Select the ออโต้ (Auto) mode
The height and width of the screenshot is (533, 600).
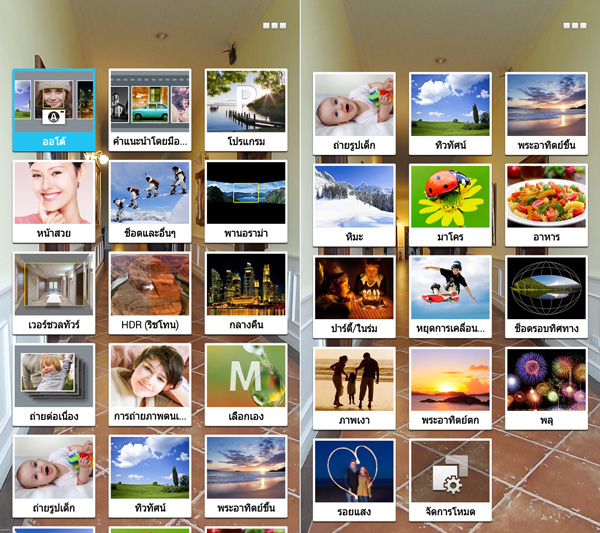tap(54, 108)
